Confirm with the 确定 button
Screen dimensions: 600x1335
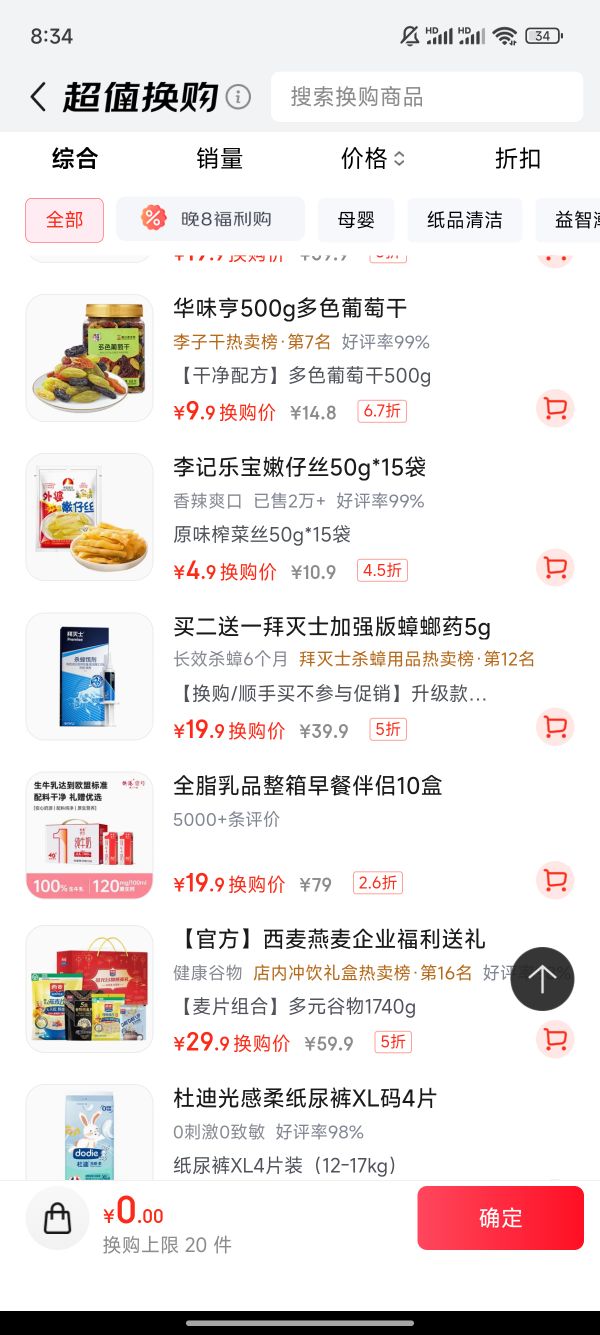(500, 1217)
